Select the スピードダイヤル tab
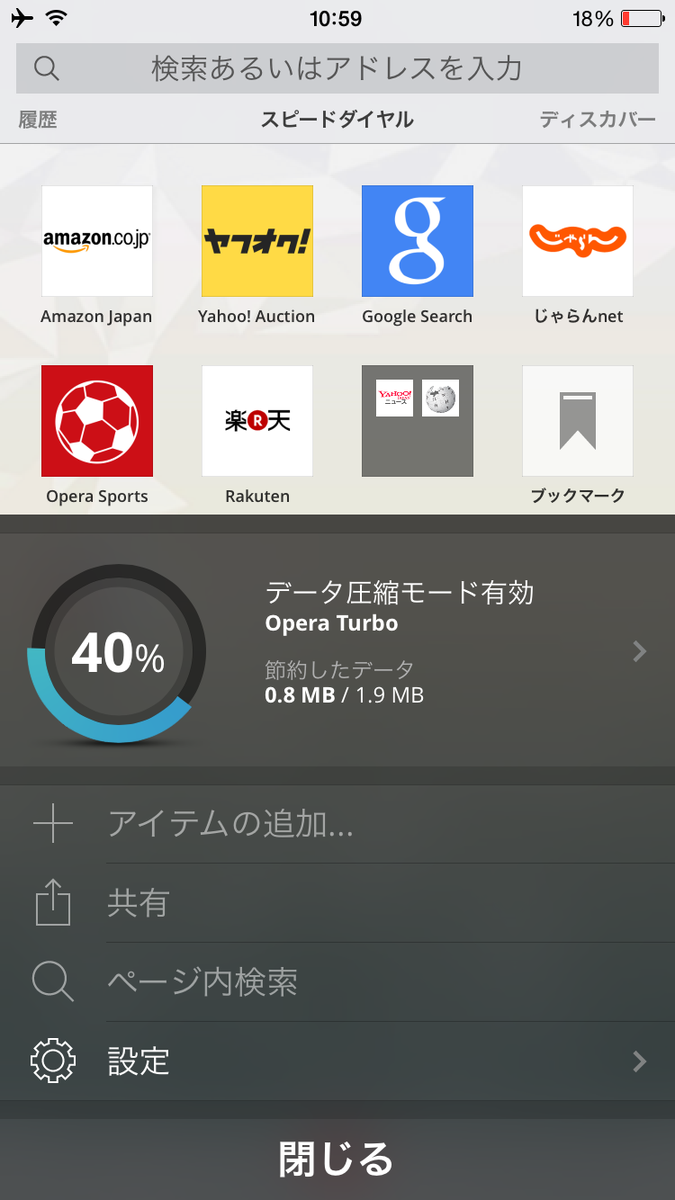This screenshot has width=675, height=1200. [x=337, y=120]
